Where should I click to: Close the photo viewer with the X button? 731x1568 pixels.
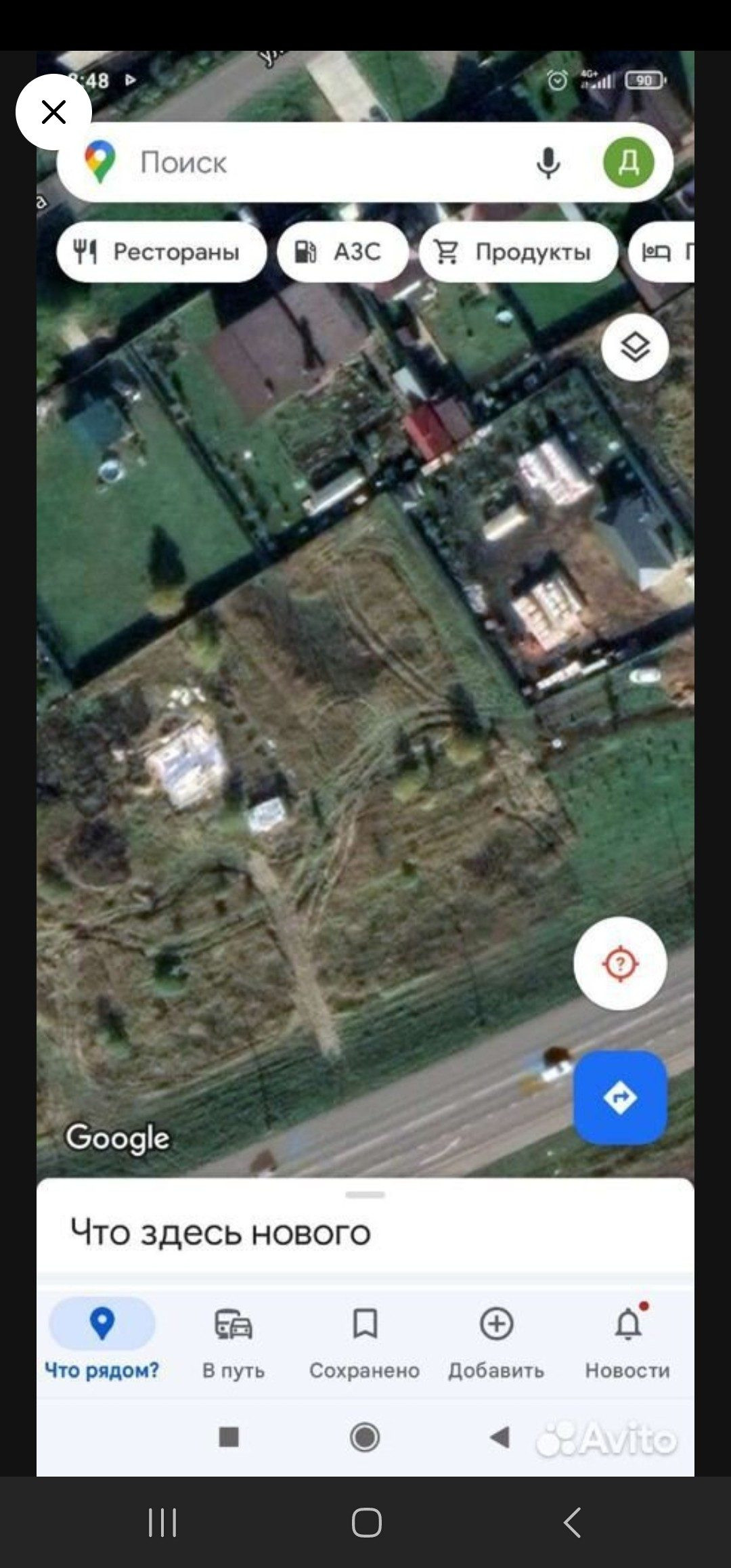point(53,112)
